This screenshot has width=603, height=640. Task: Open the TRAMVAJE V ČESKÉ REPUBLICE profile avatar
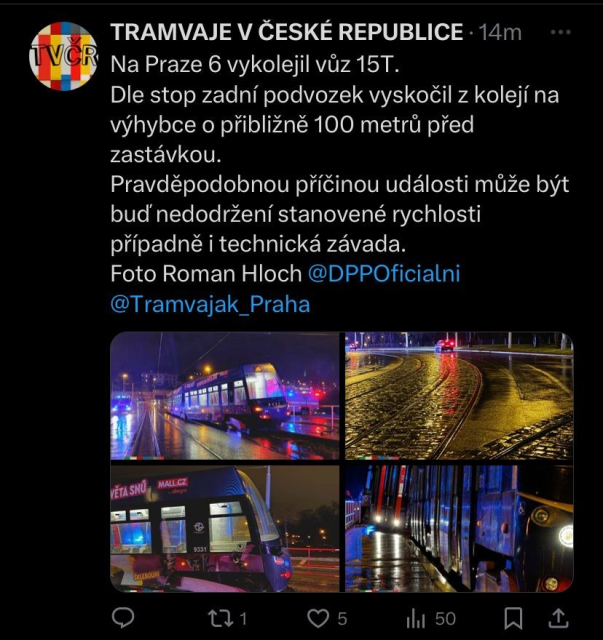click(x=63, y=57)
